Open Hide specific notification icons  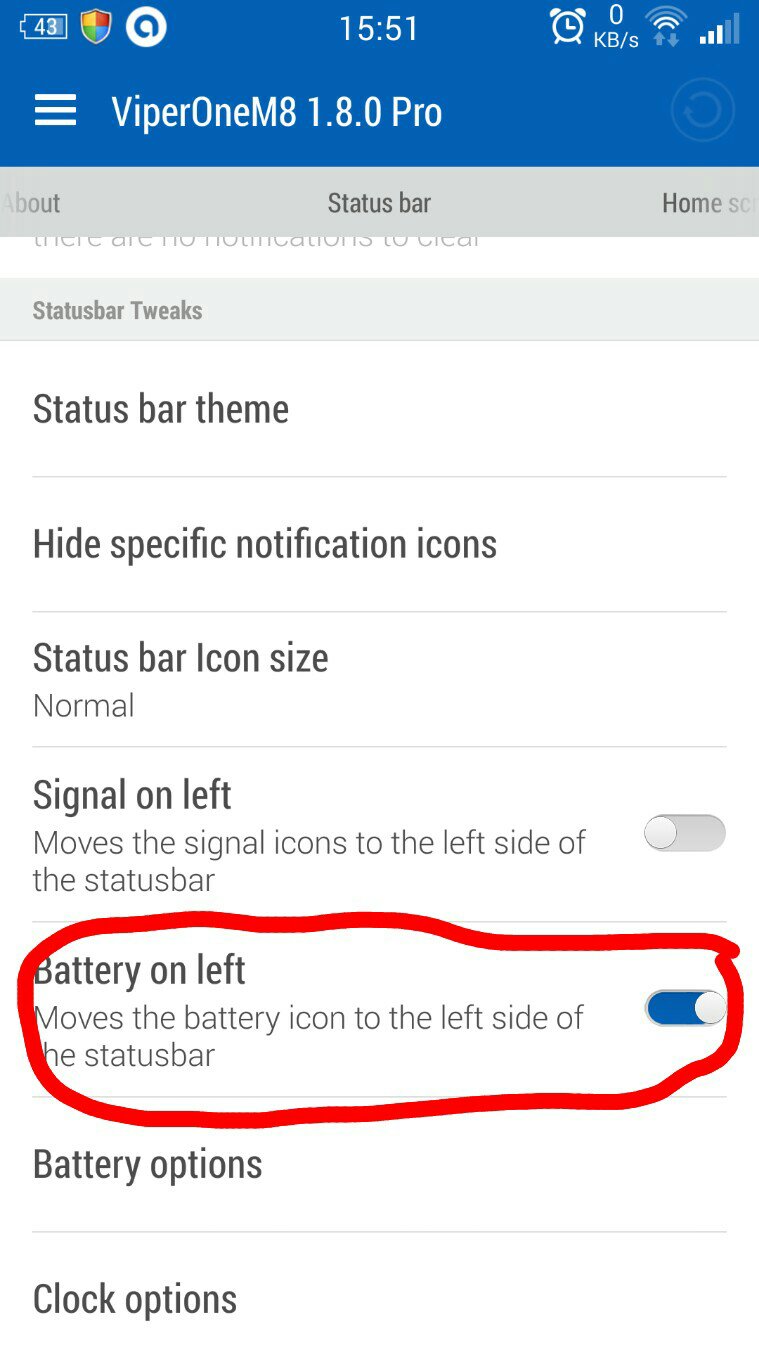coord(379,544)
